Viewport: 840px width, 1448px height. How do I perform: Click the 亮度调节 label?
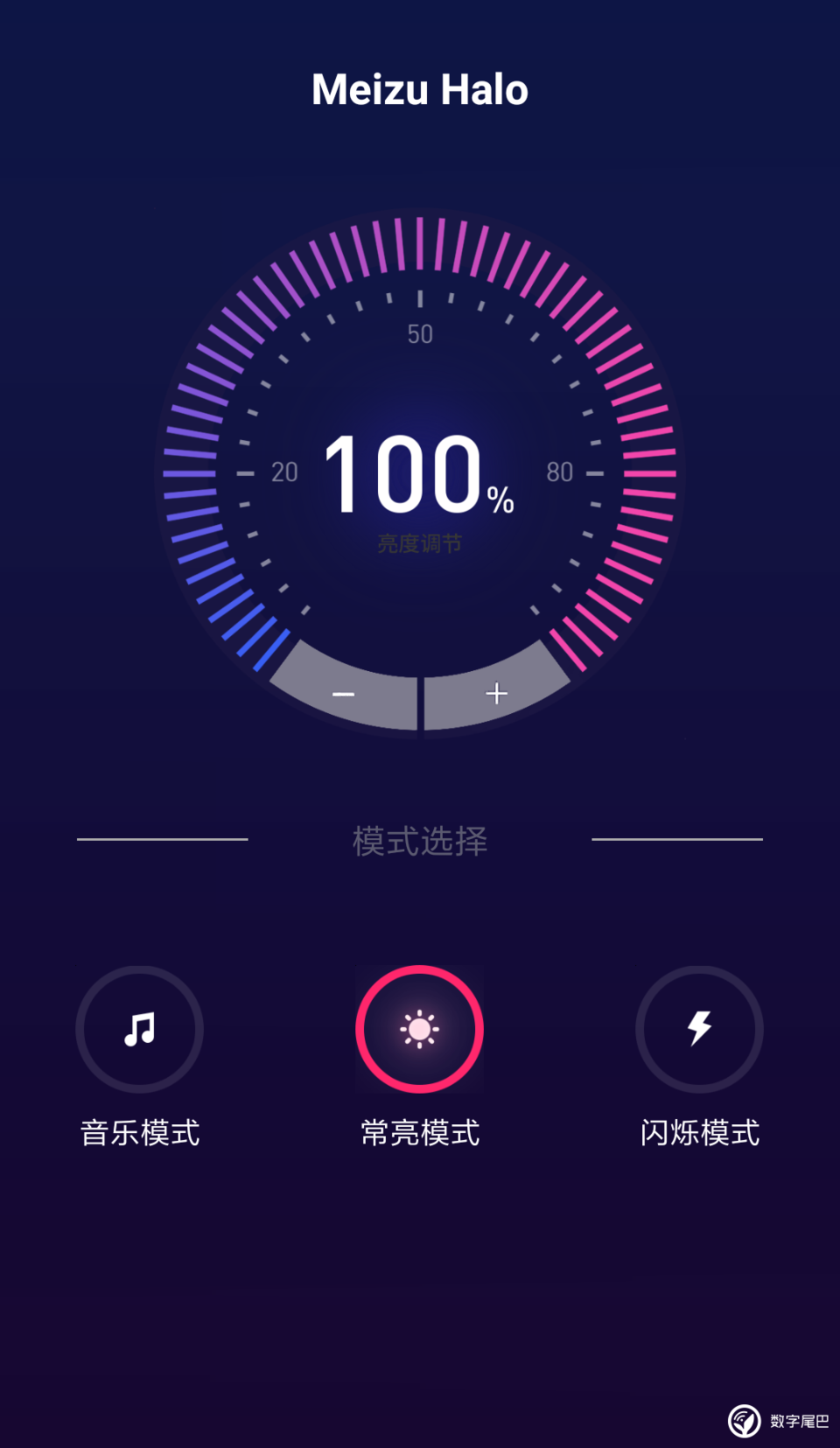tap(420, 542)
